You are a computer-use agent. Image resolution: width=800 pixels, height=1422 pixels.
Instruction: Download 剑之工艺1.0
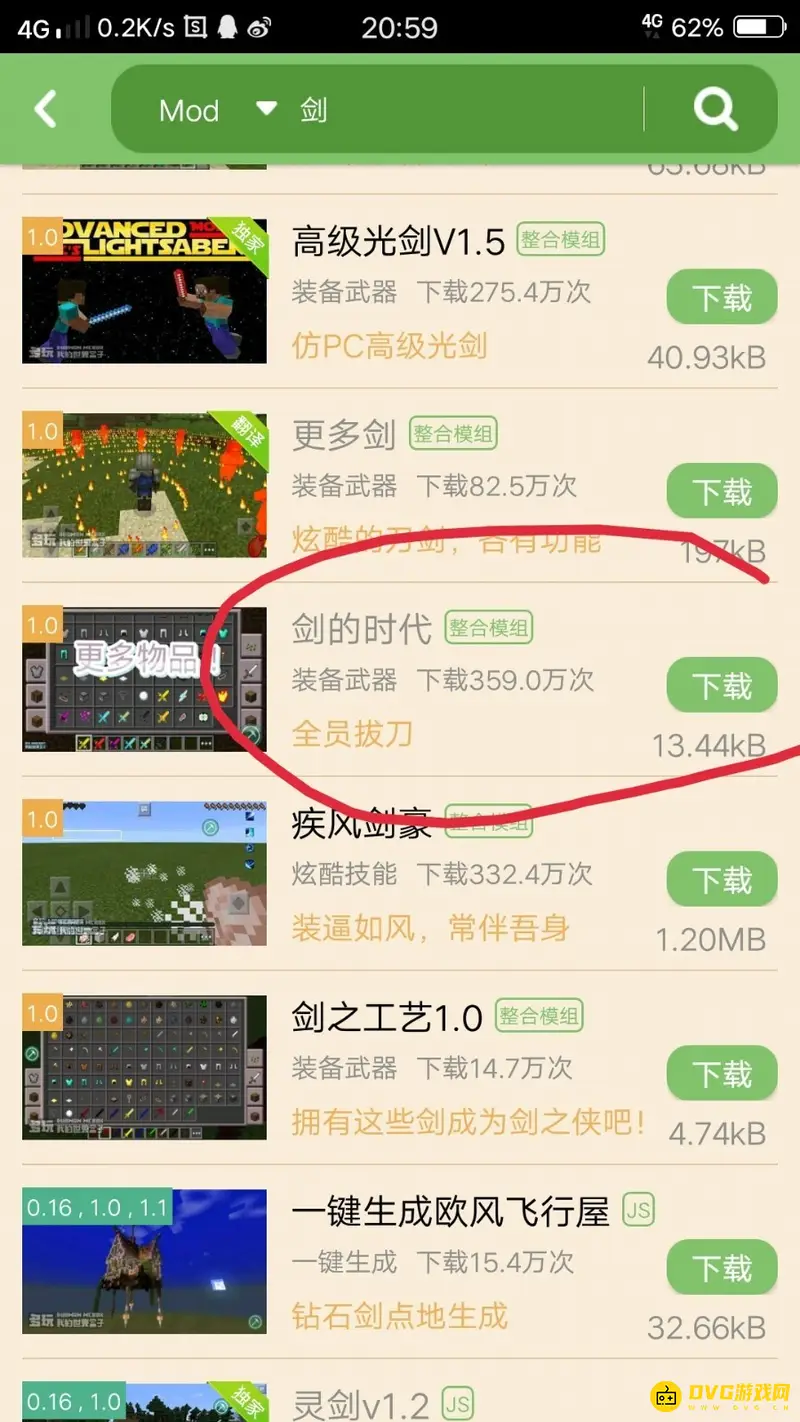(721, 1073)
